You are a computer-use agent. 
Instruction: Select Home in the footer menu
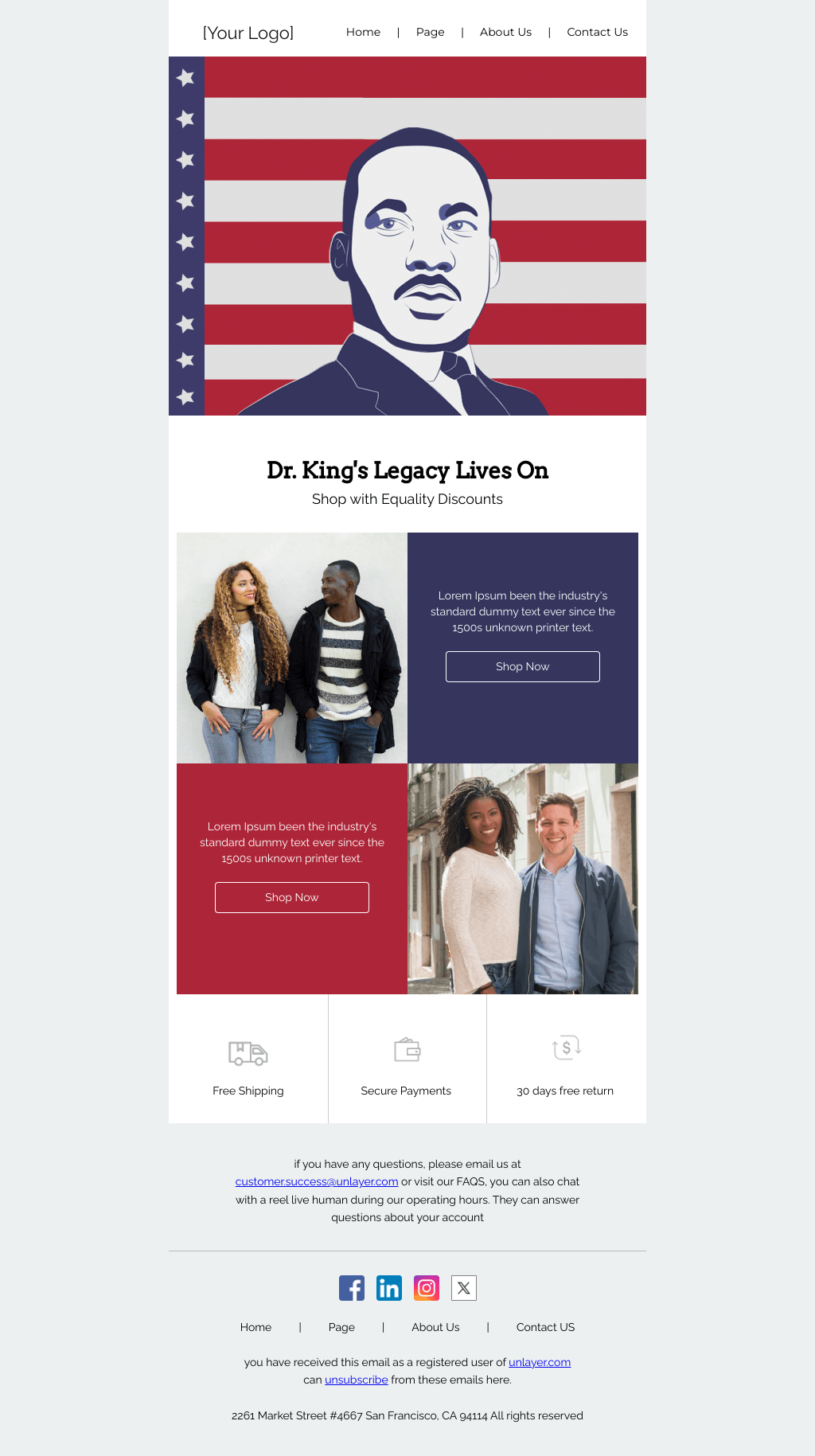(255, 1327)
